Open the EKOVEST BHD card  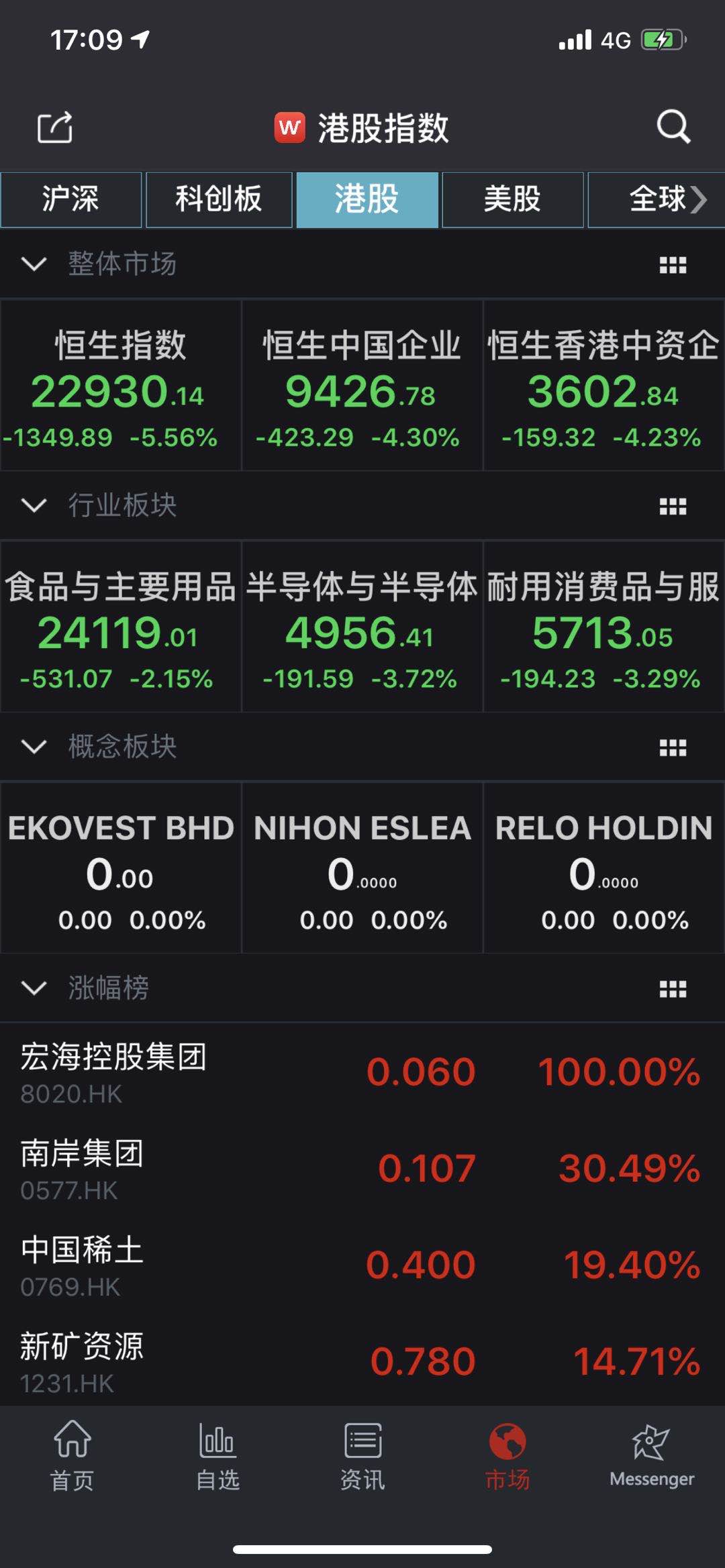(x=121, y=868)
